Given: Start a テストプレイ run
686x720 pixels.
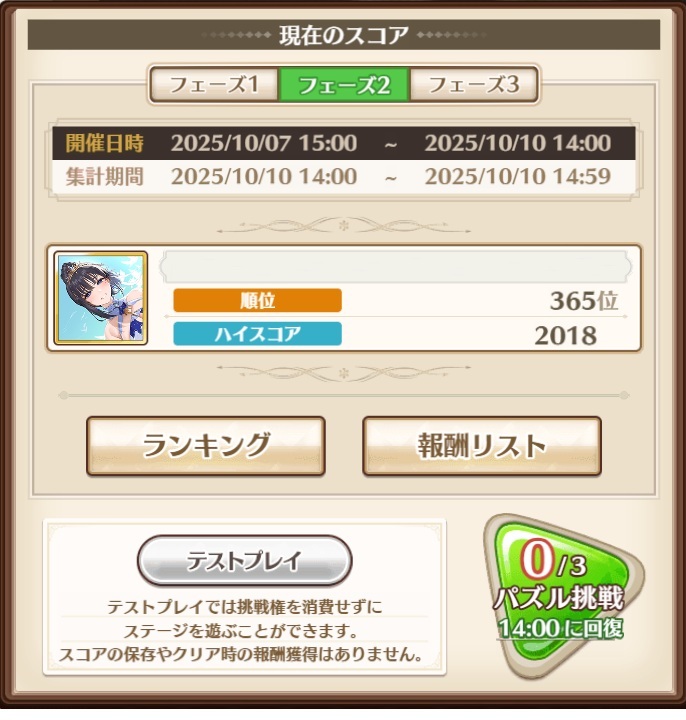Looking at the screenshot, I should point(244,560).
